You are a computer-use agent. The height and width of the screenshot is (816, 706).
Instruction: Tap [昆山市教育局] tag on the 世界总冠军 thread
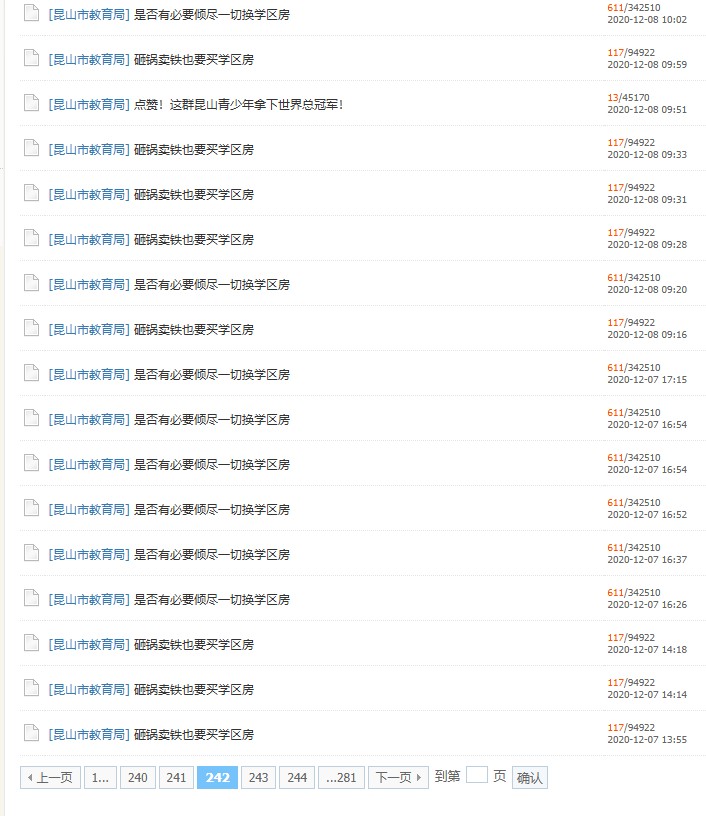pyautogui.click(x=89, y=104)
